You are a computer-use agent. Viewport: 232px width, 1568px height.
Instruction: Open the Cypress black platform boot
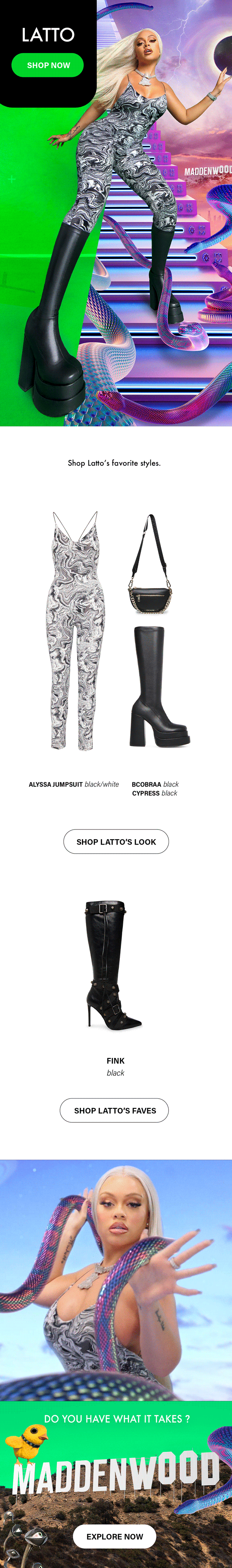tap(159, 687)
